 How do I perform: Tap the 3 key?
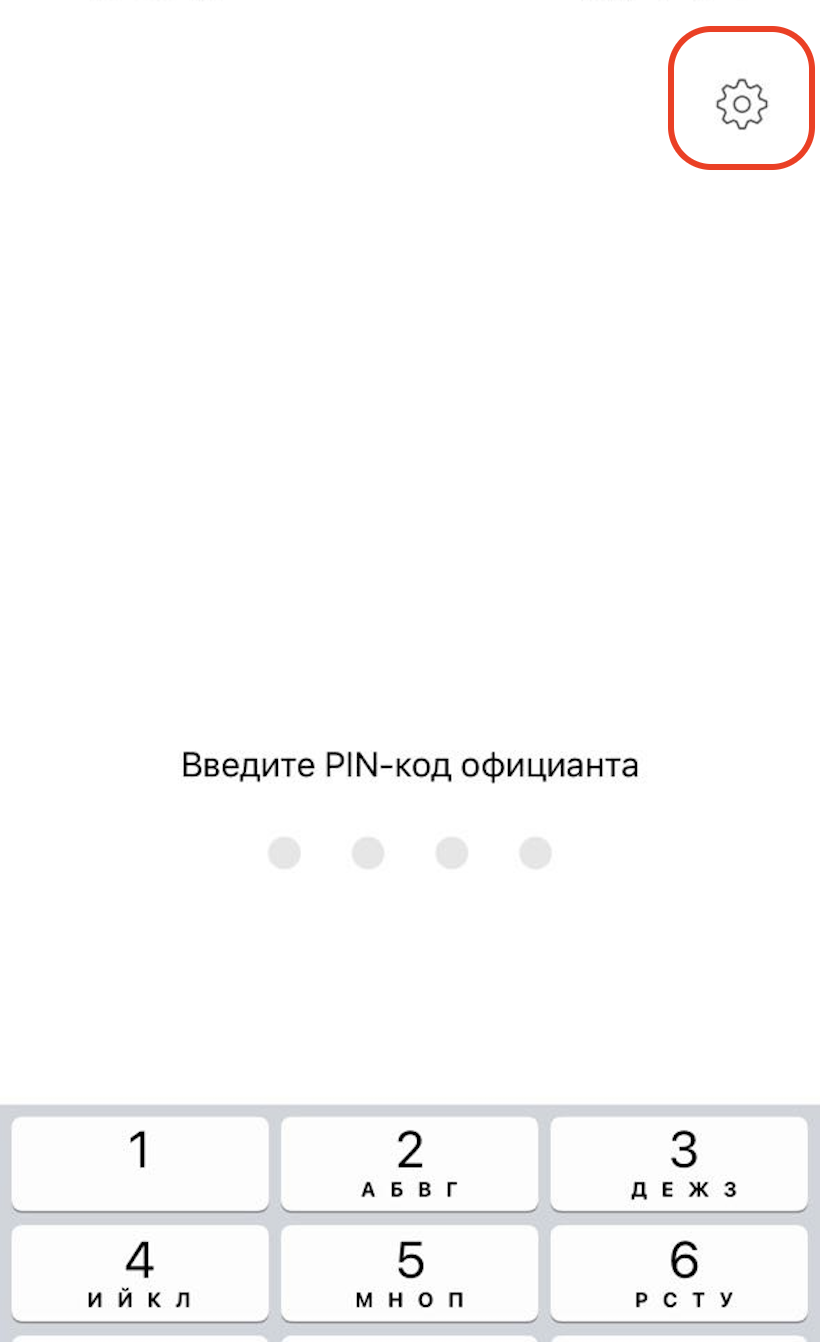coord(679,1163)
